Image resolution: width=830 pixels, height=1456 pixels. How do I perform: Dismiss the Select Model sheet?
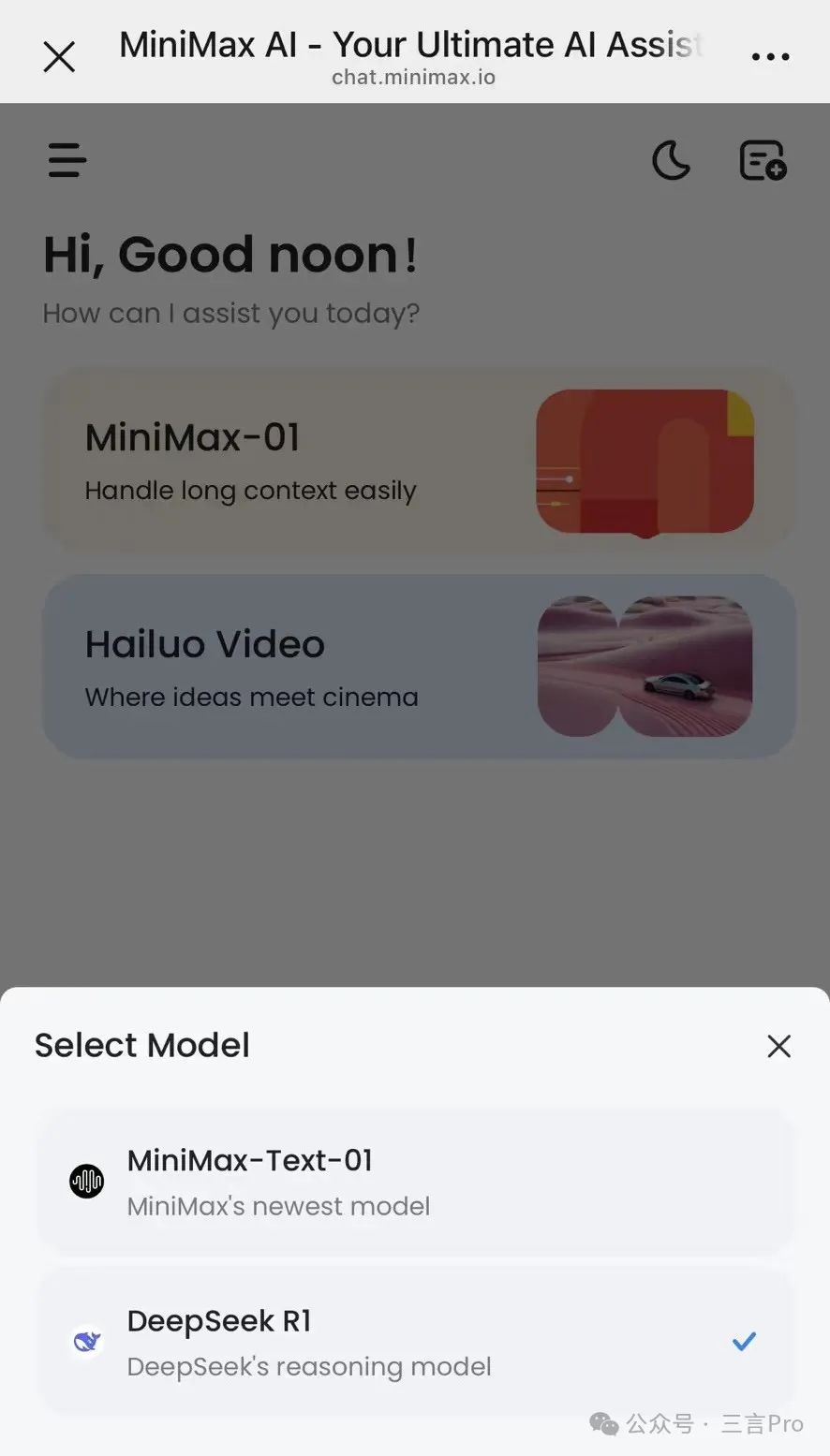pos(778,1046)
